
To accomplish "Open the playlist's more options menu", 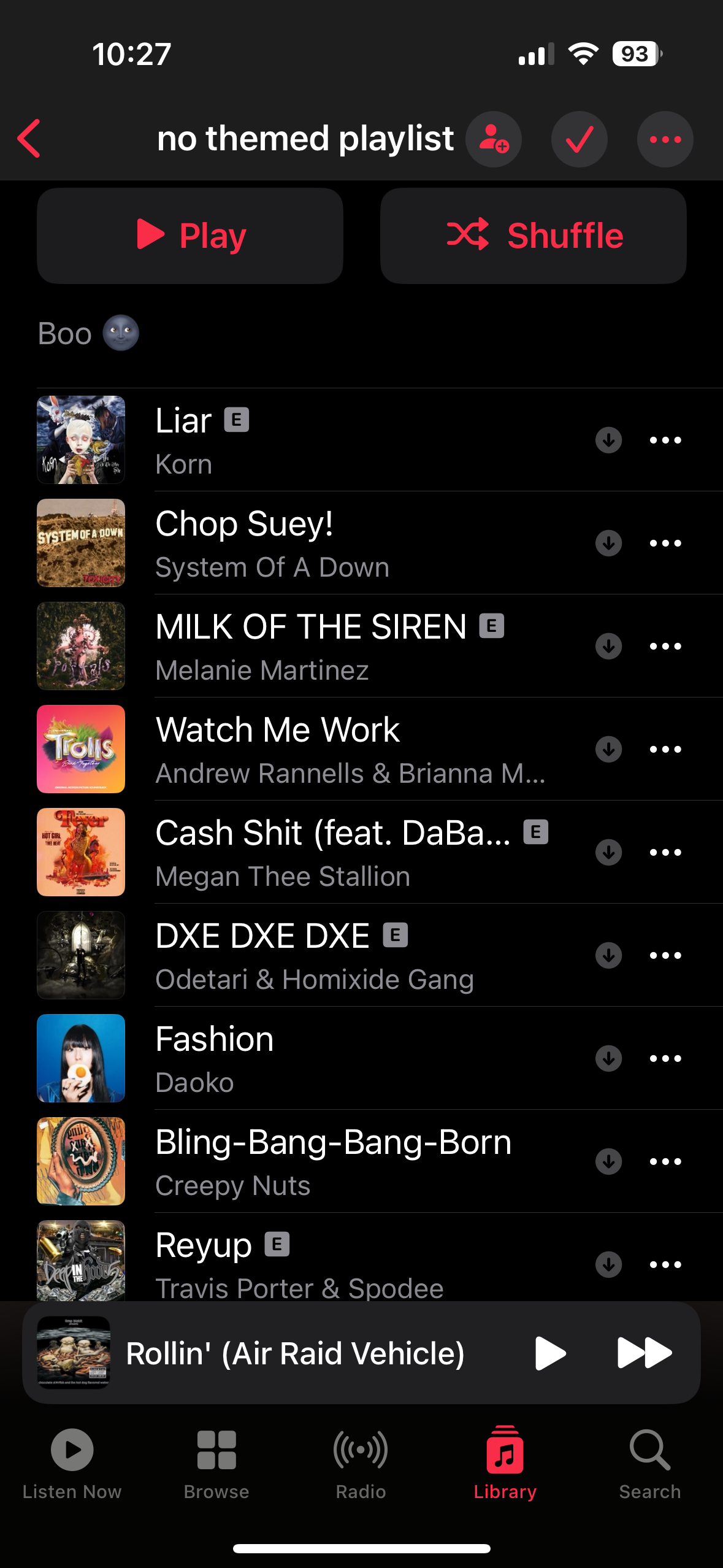I will pyautogui.click(x=665, y=139).
